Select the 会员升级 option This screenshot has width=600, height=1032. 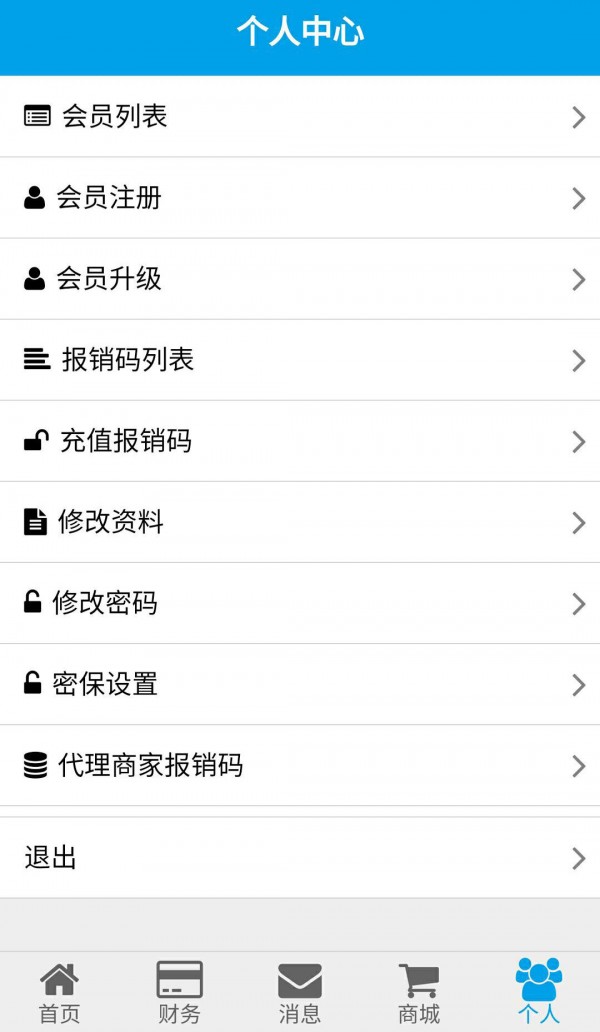300,279
